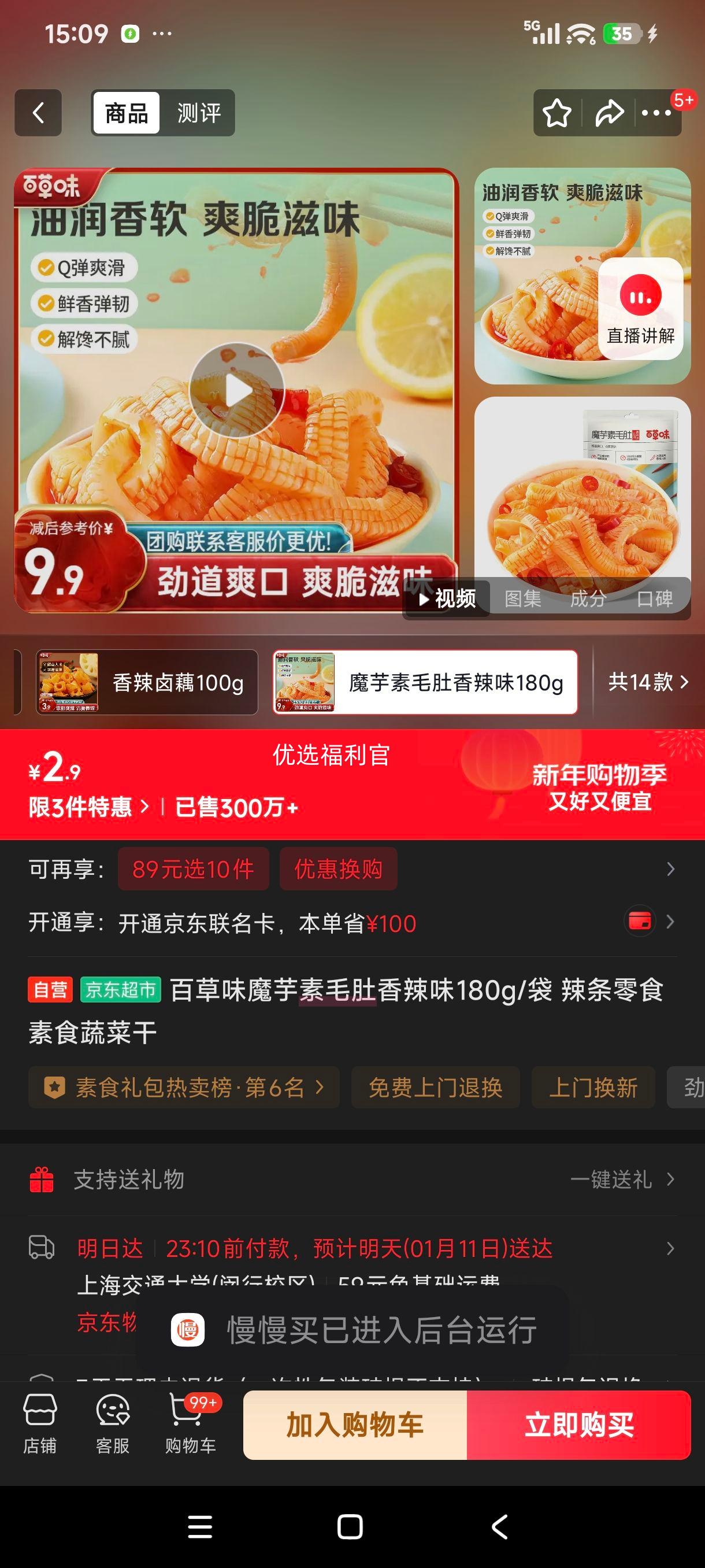Open the 开通京东联名卡 details chevron
The image size is (705, 1568).
(x=669, y=922)
